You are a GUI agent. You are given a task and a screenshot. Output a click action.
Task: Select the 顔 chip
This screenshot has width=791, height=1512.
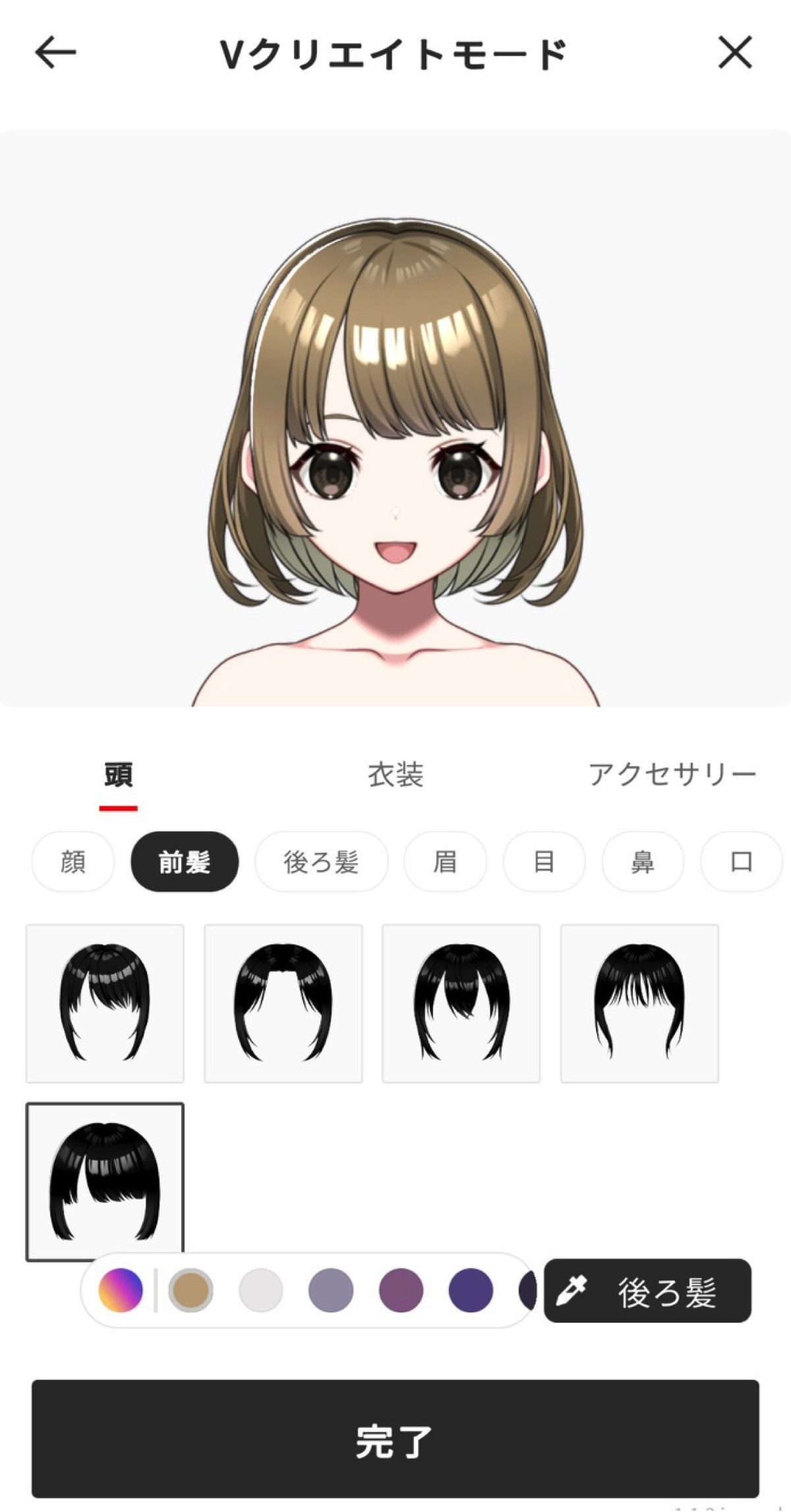[73, 862]
